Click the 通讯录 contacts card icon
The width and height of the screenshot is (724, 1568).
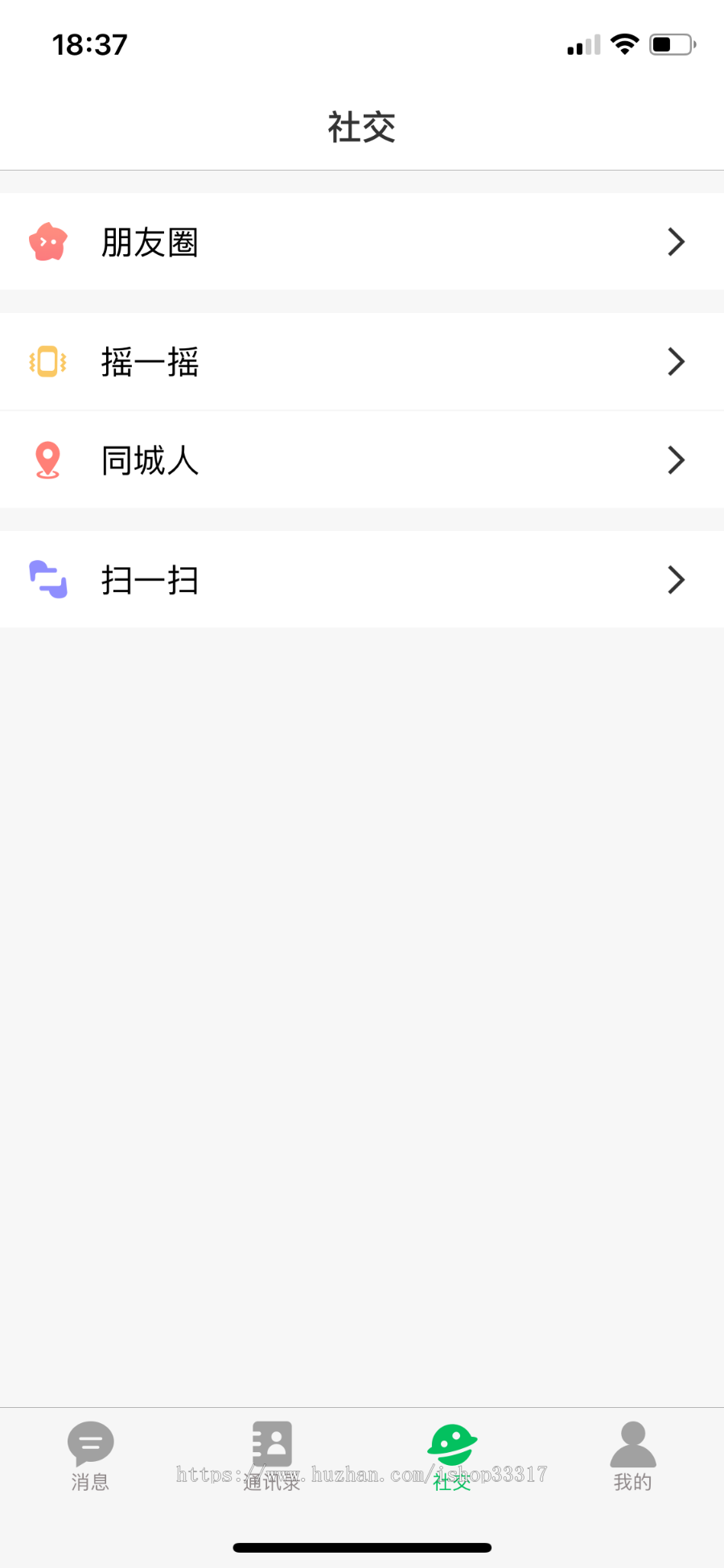coord(271,1442)
